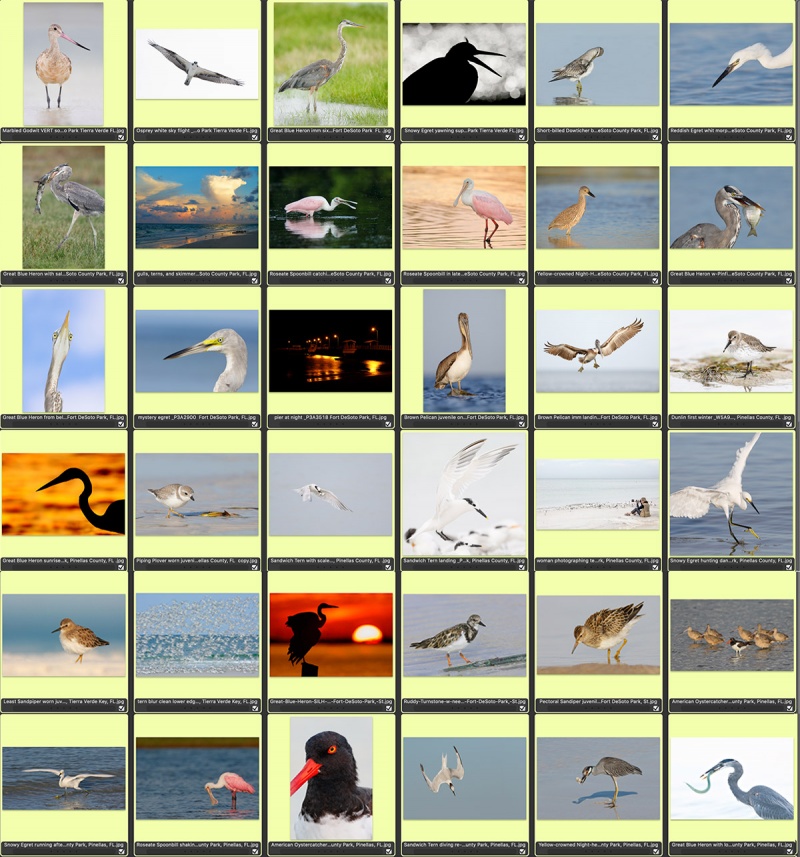Open the American Oystercatcher head portrait
The width and height of the screenshot is (800, 857).
coord(330,777)
